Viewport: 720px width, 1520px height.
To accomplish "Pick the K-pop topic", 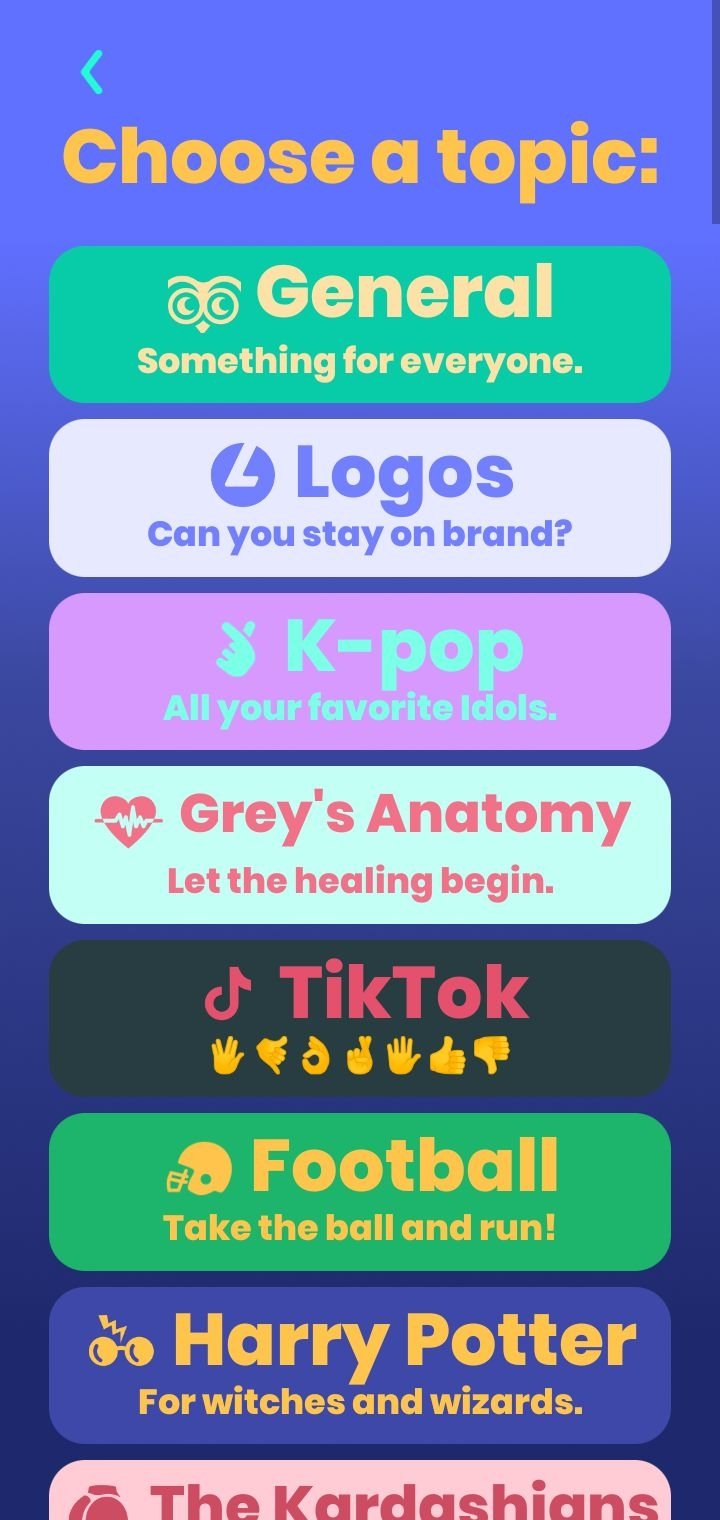I will 360,671.
